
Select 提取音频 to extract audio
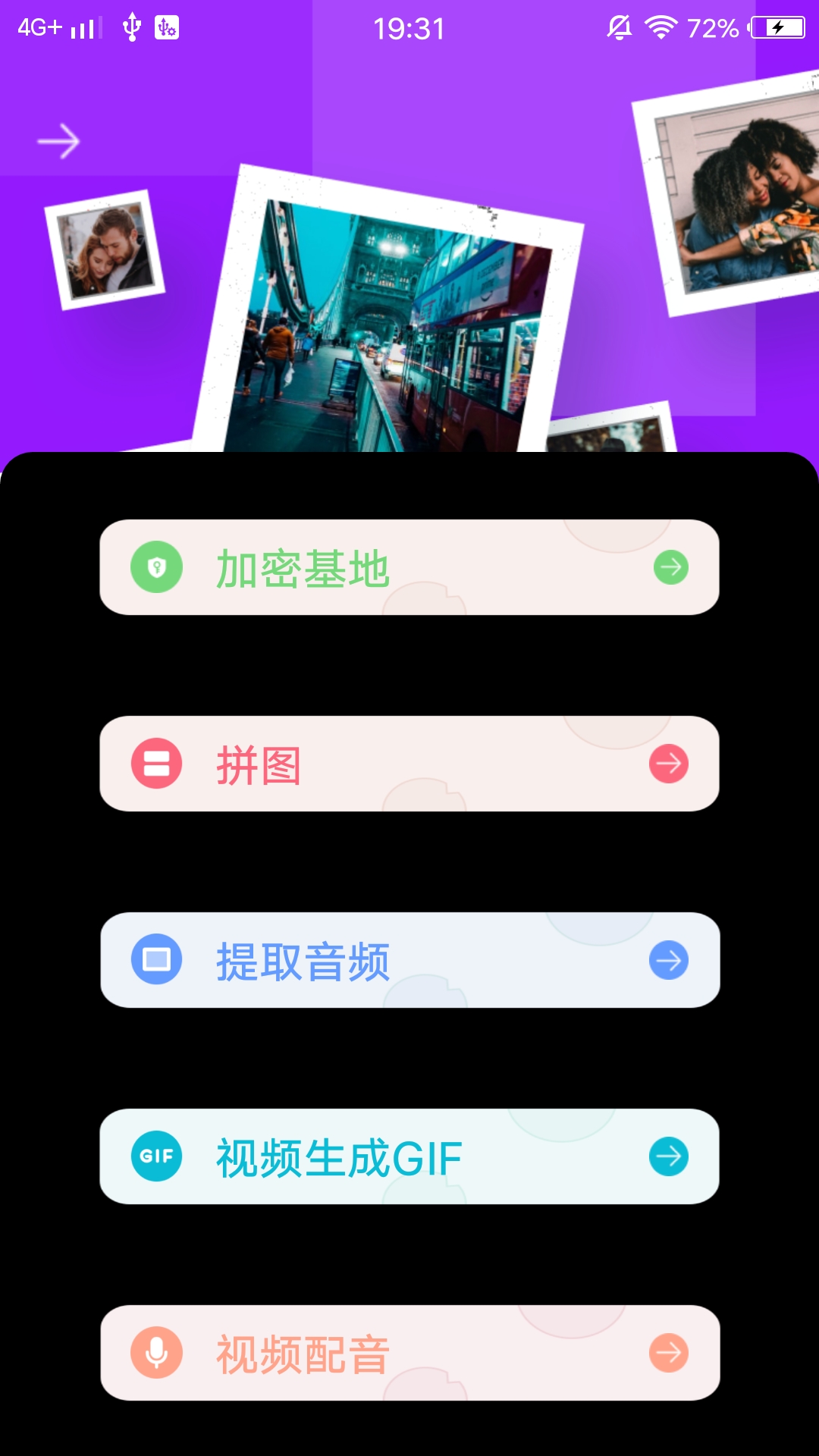pyautogui.click(x=409, y=960)
